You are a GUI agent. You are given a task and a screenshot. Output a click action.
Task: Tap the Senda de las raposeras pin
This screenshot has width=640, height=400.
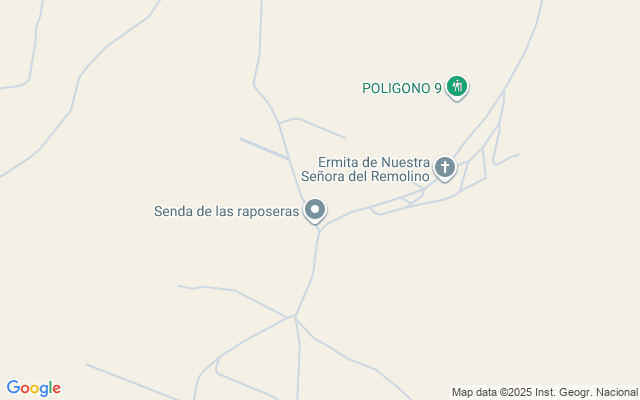tap(315, 210)
